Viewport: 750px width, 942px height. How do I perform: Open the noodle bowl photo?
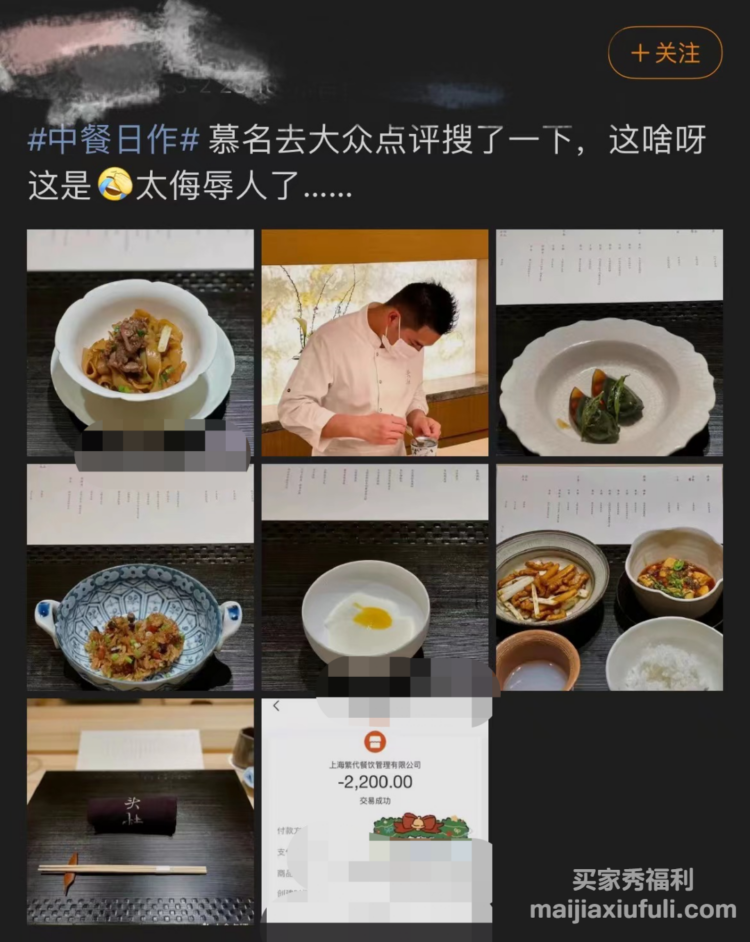[x=140, y=342]
